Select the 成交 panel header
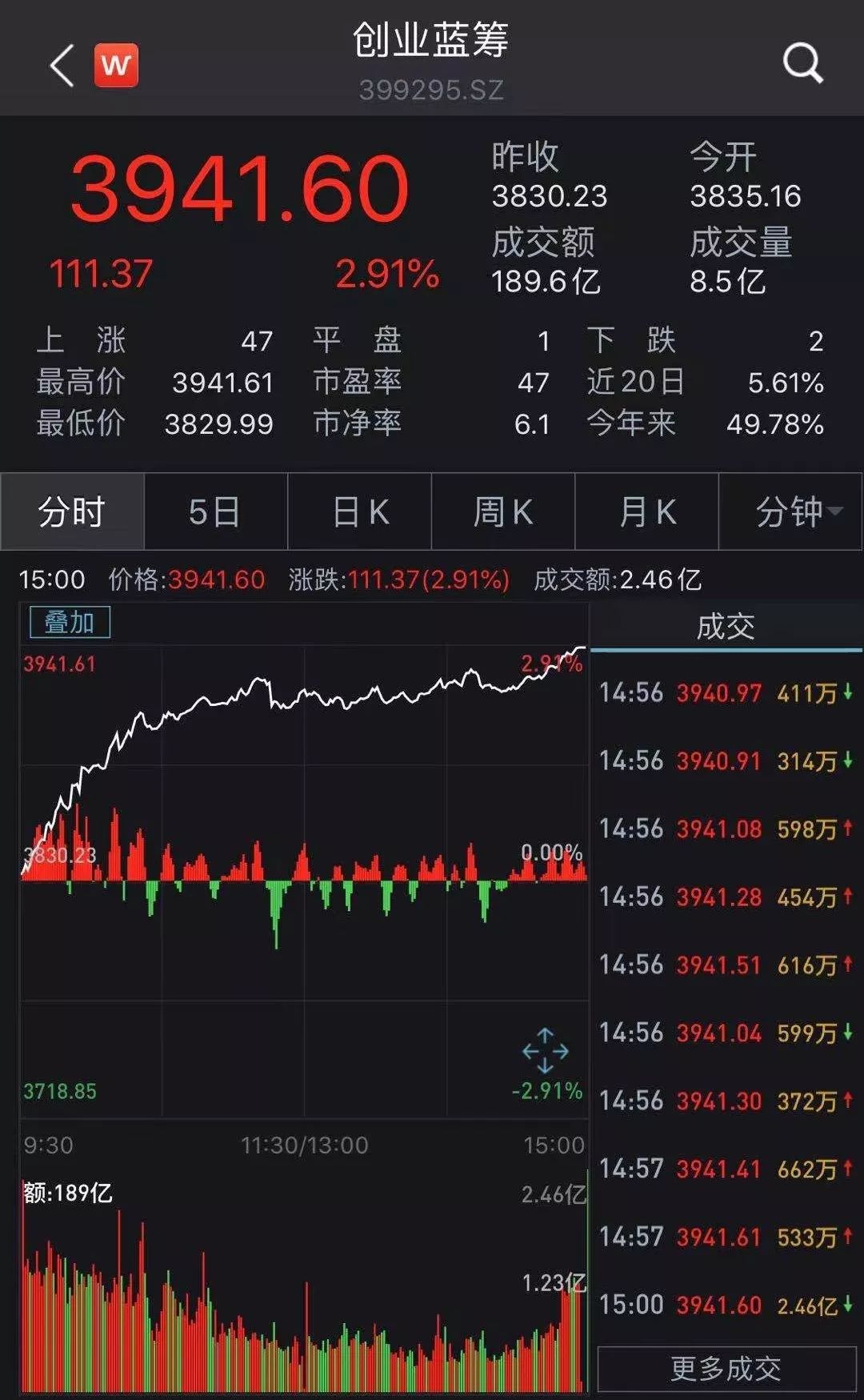This screenshot has height=1400, width=864. click(726, 626)
